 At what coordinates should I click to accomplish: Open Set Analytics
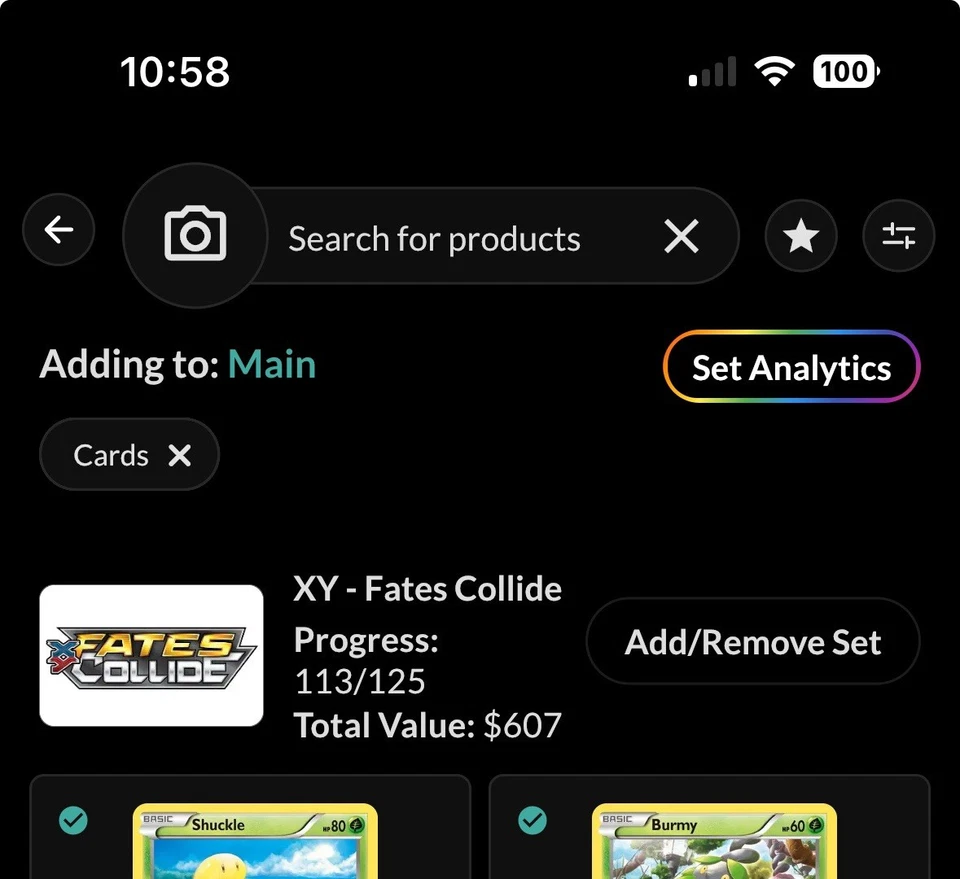click(x=791, y=367)
